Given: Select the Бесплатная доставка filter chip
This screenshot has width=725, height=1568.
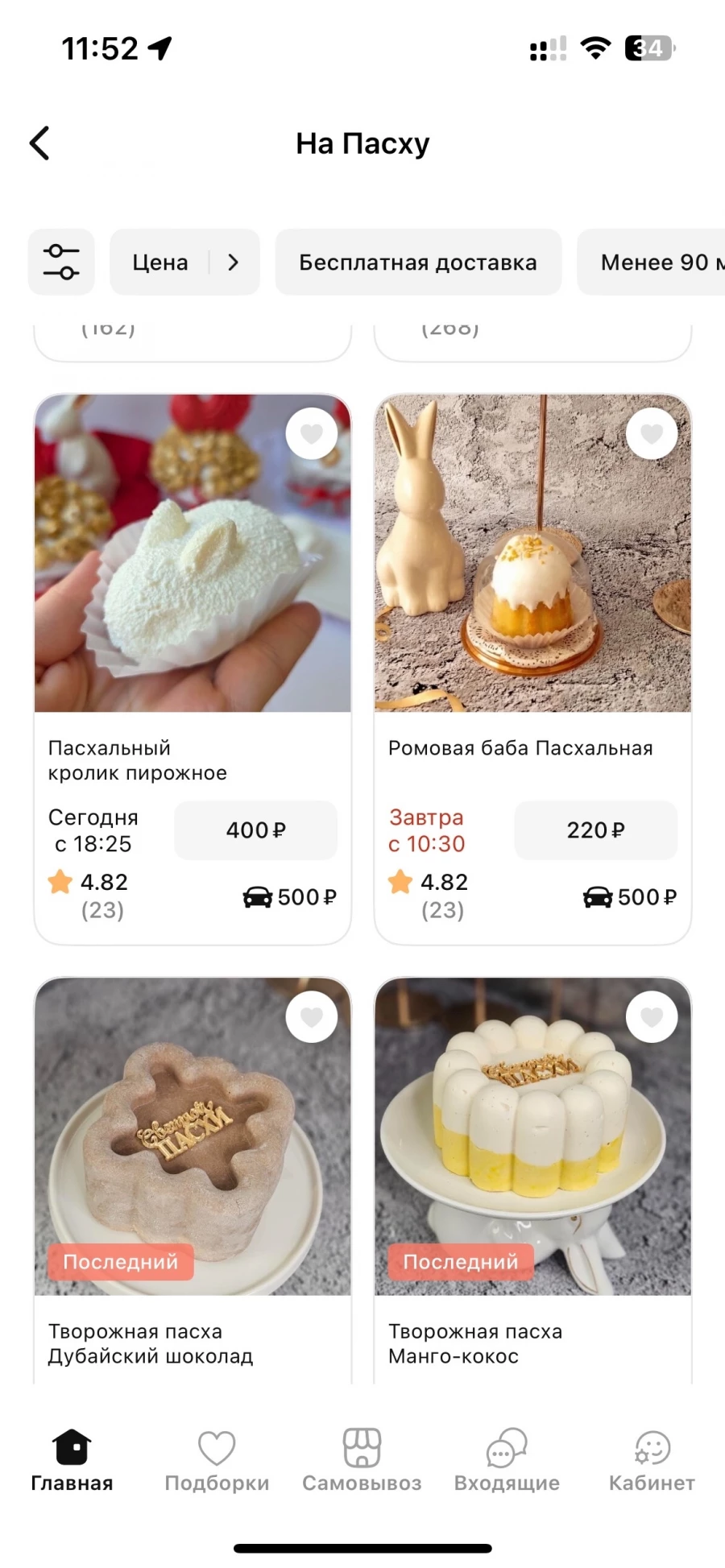Looking at the screenshot, I should (x=417, y=262).
